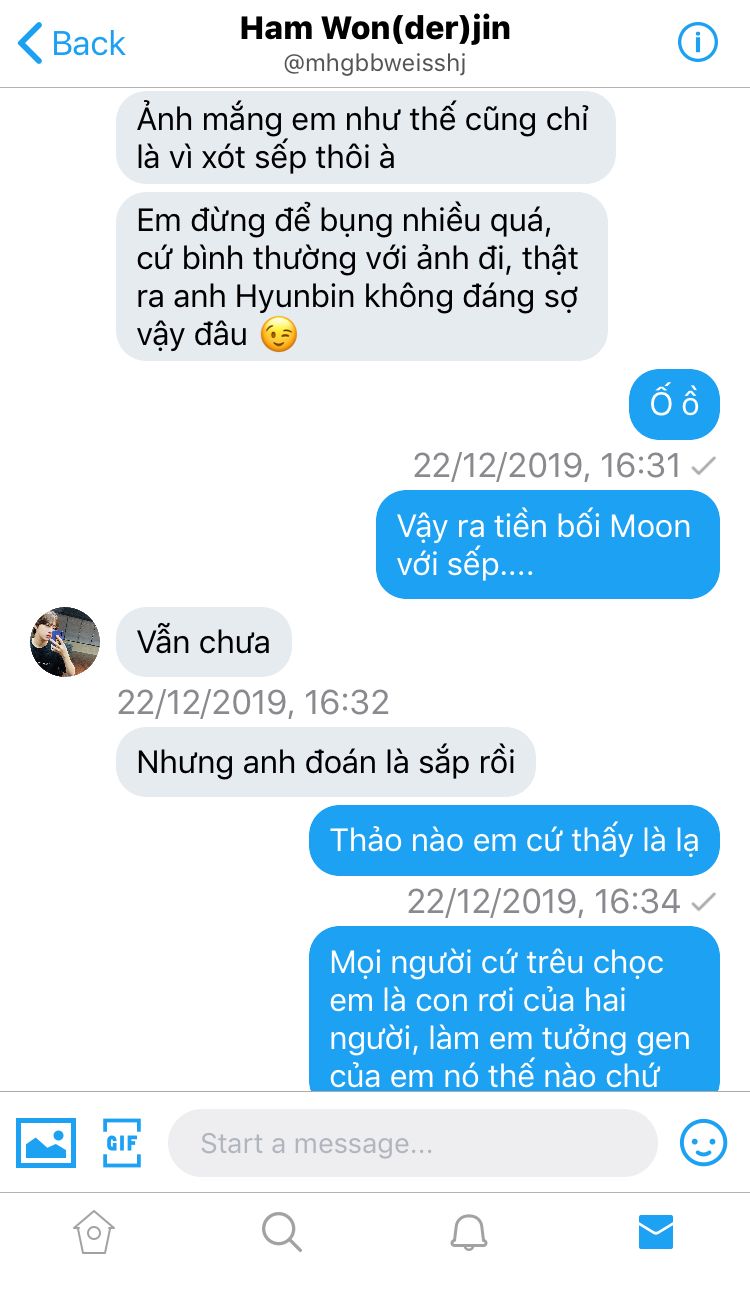This screenshot has height=1293, width=750.
Task: Open the sender's profile picture
Action: 65,642
